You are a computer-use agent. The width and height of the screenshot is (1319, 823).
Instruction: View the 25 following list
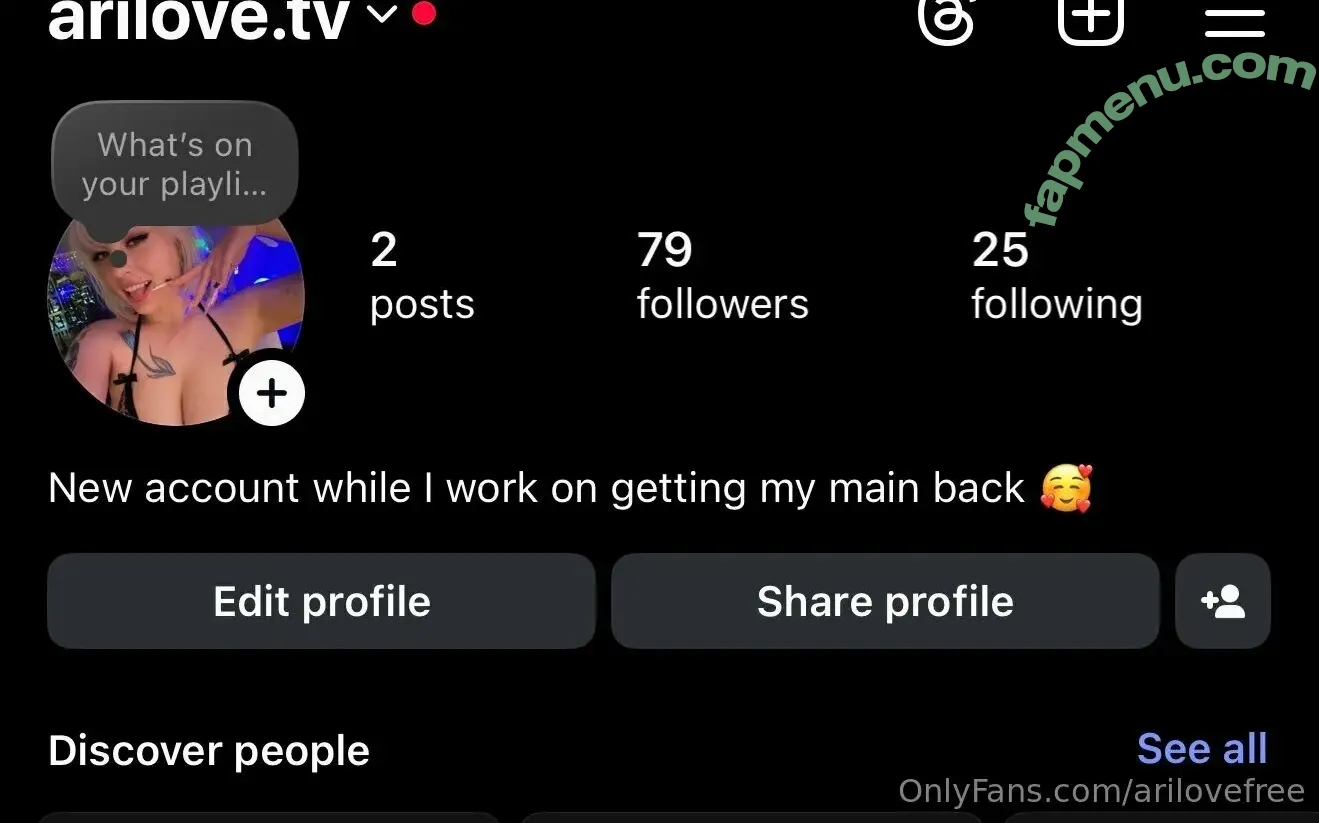(1056, 276)
